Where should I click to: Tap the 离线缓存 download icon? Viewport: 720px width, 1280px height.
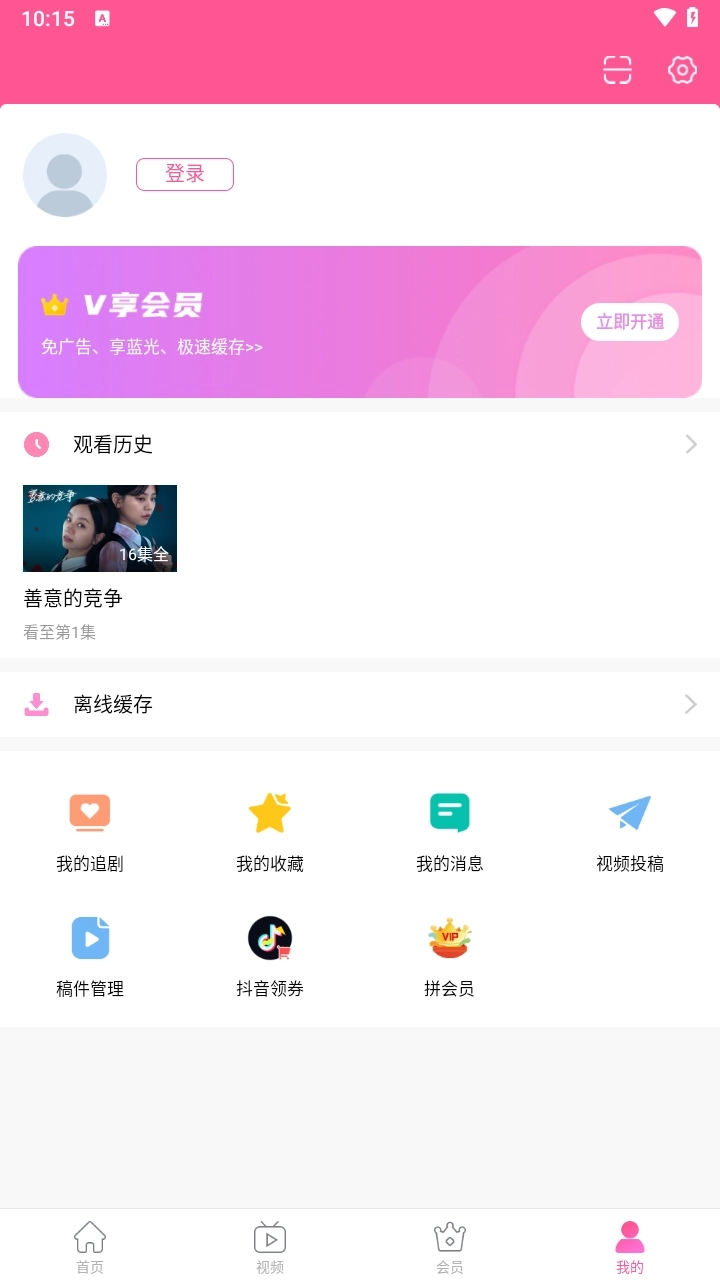tap(37, 704)
